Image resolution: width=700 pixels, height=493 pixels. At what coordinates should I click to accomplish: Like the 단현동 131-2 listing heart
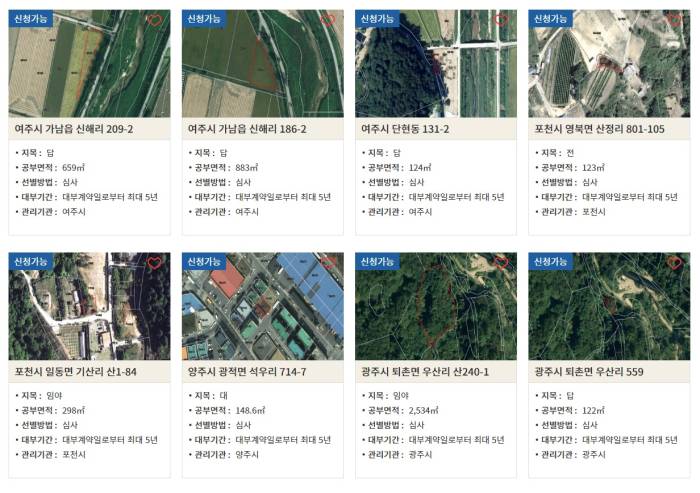coord(501,21)
